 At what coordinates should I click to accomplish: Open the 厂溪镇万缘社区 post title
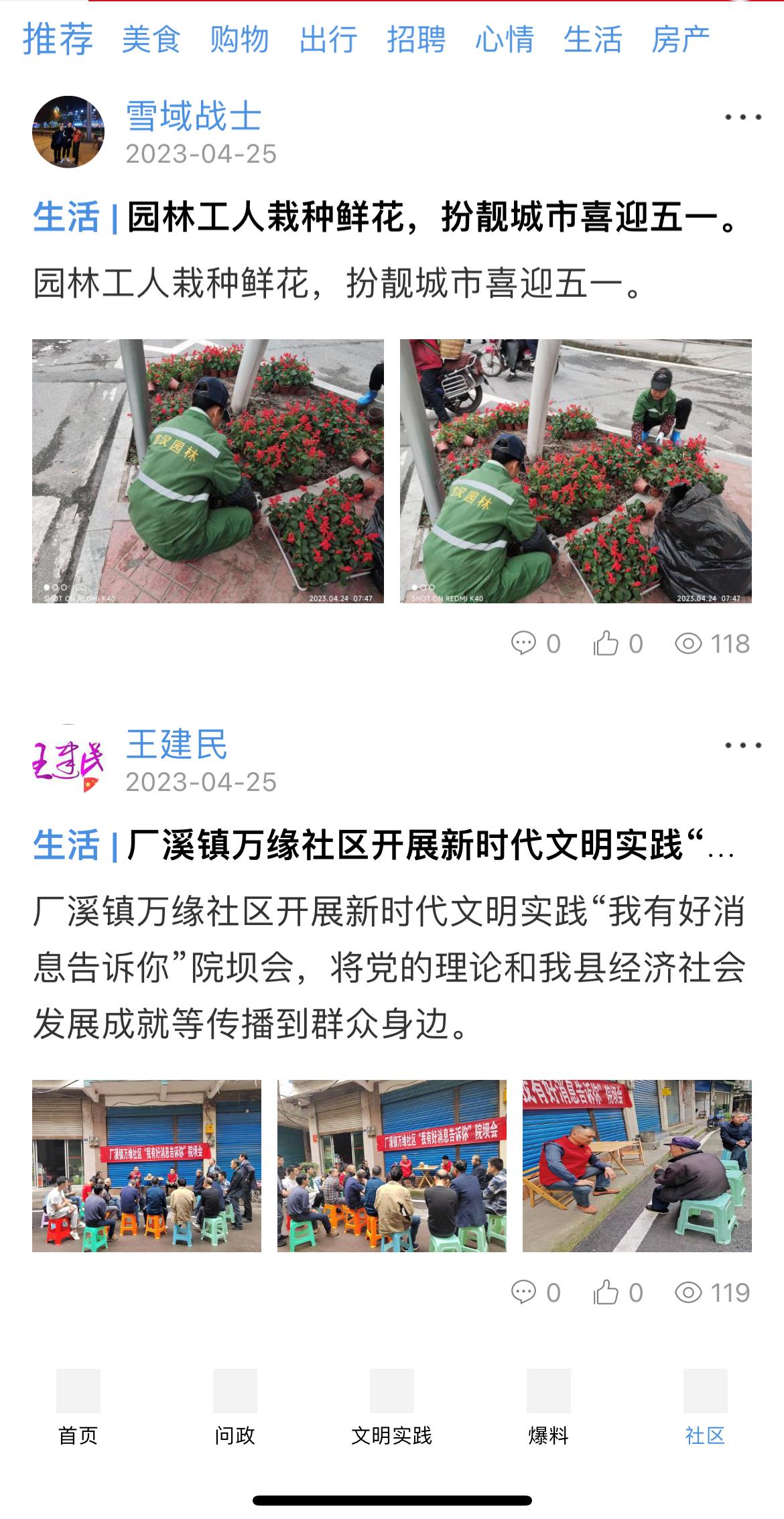point(429,845)
